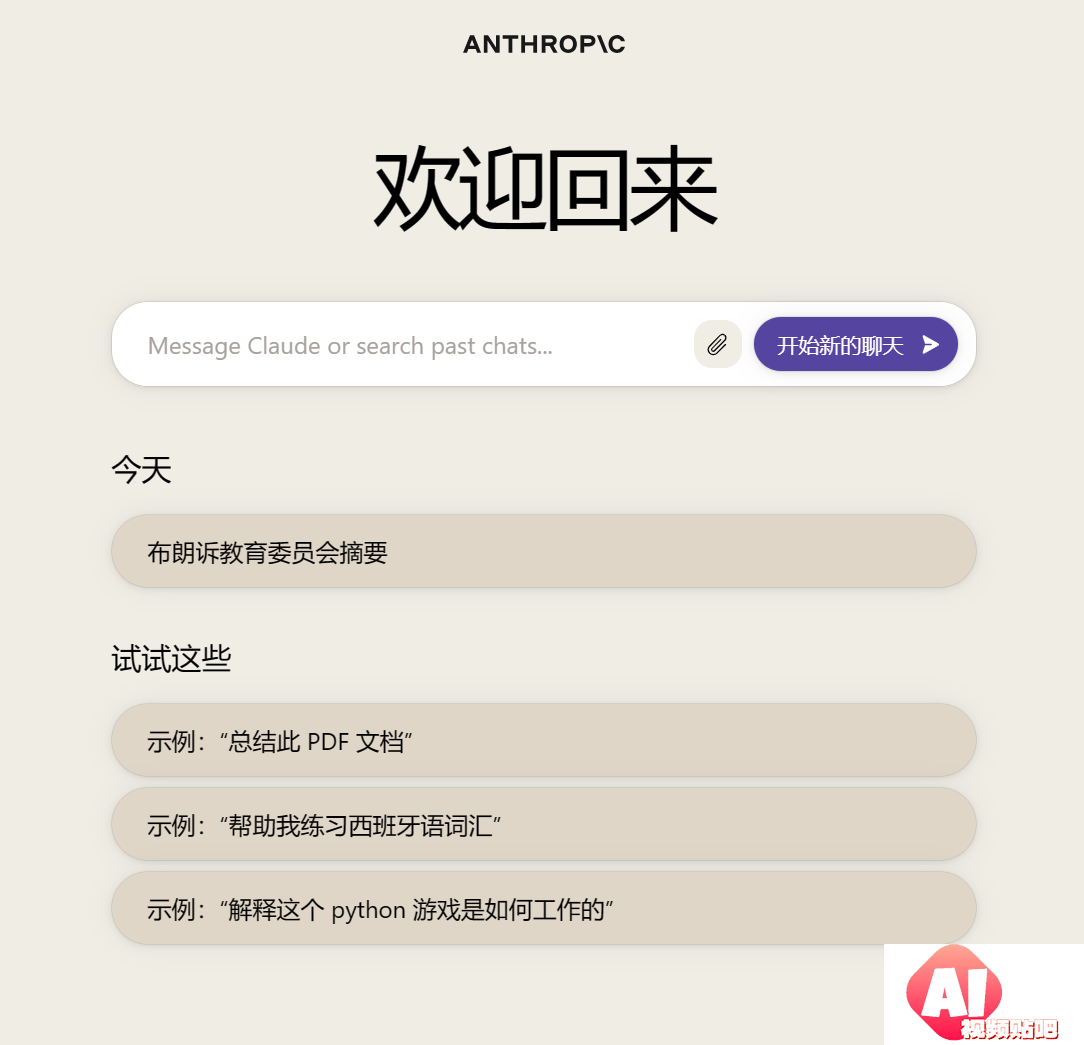Select the 帮助我练习西班牙语词汇 example
1084x1045 pixels.
543,825
